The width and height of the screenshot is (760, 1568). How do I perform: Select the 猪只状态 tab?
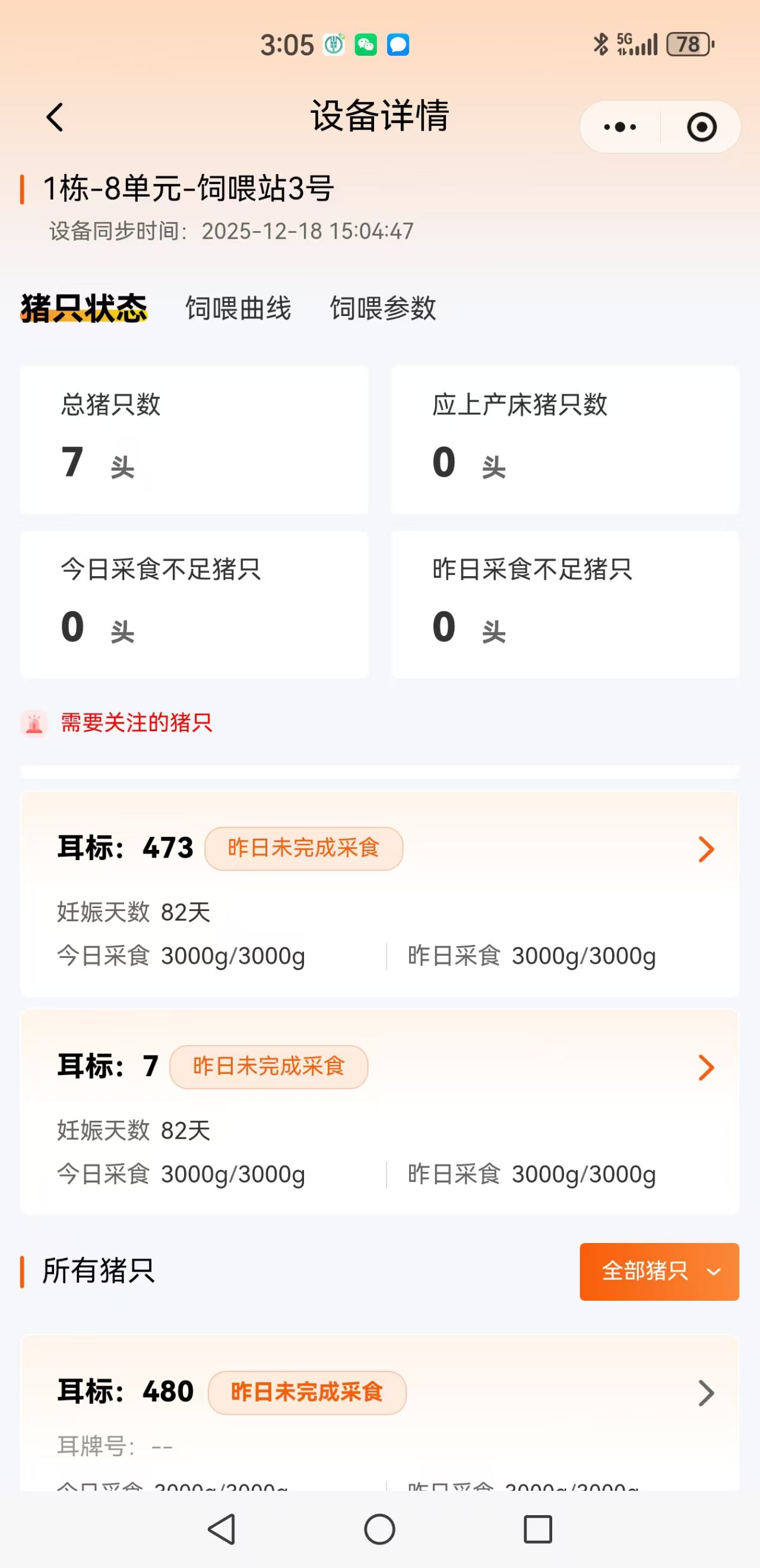pos(84,308)
